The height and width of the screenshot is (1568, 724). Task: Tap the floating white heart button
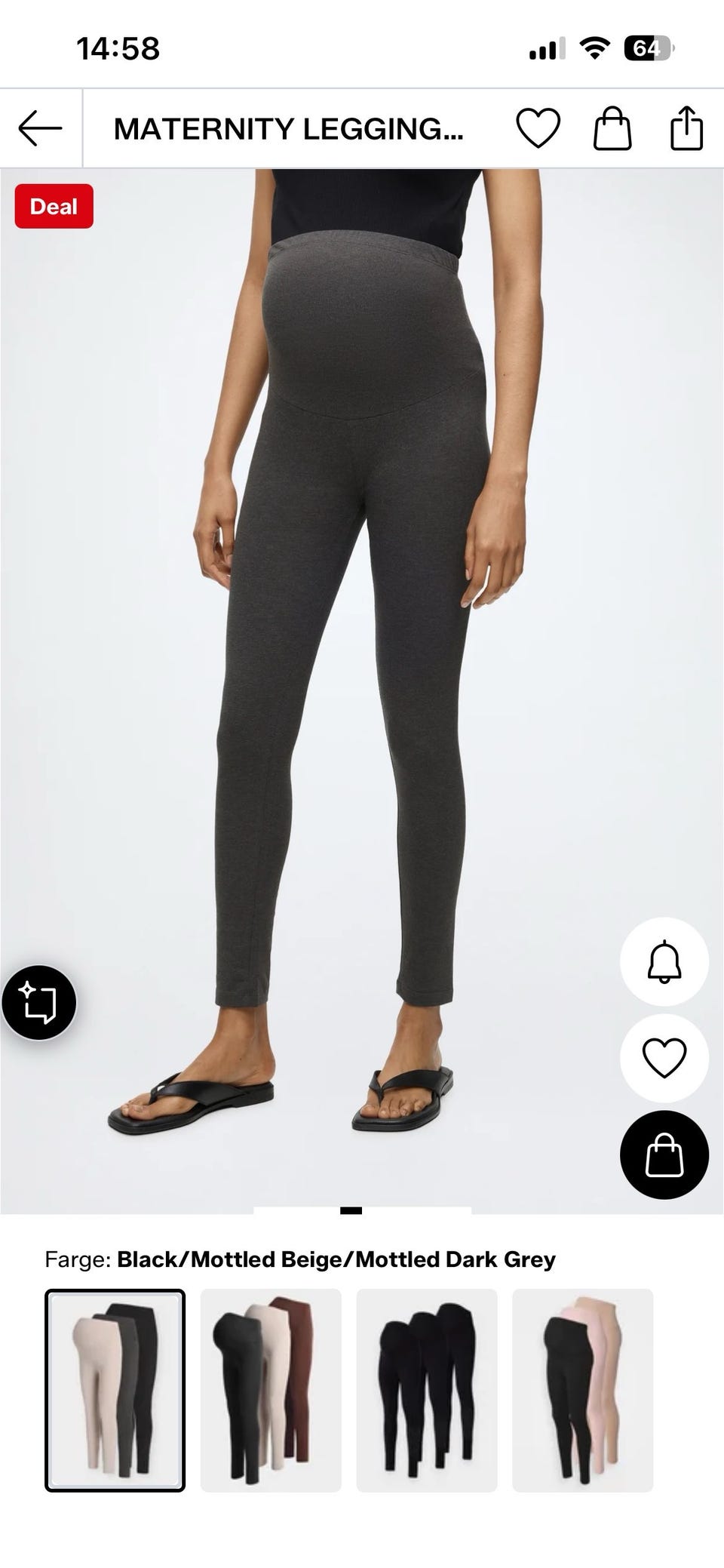click(x=664, y=1058)
